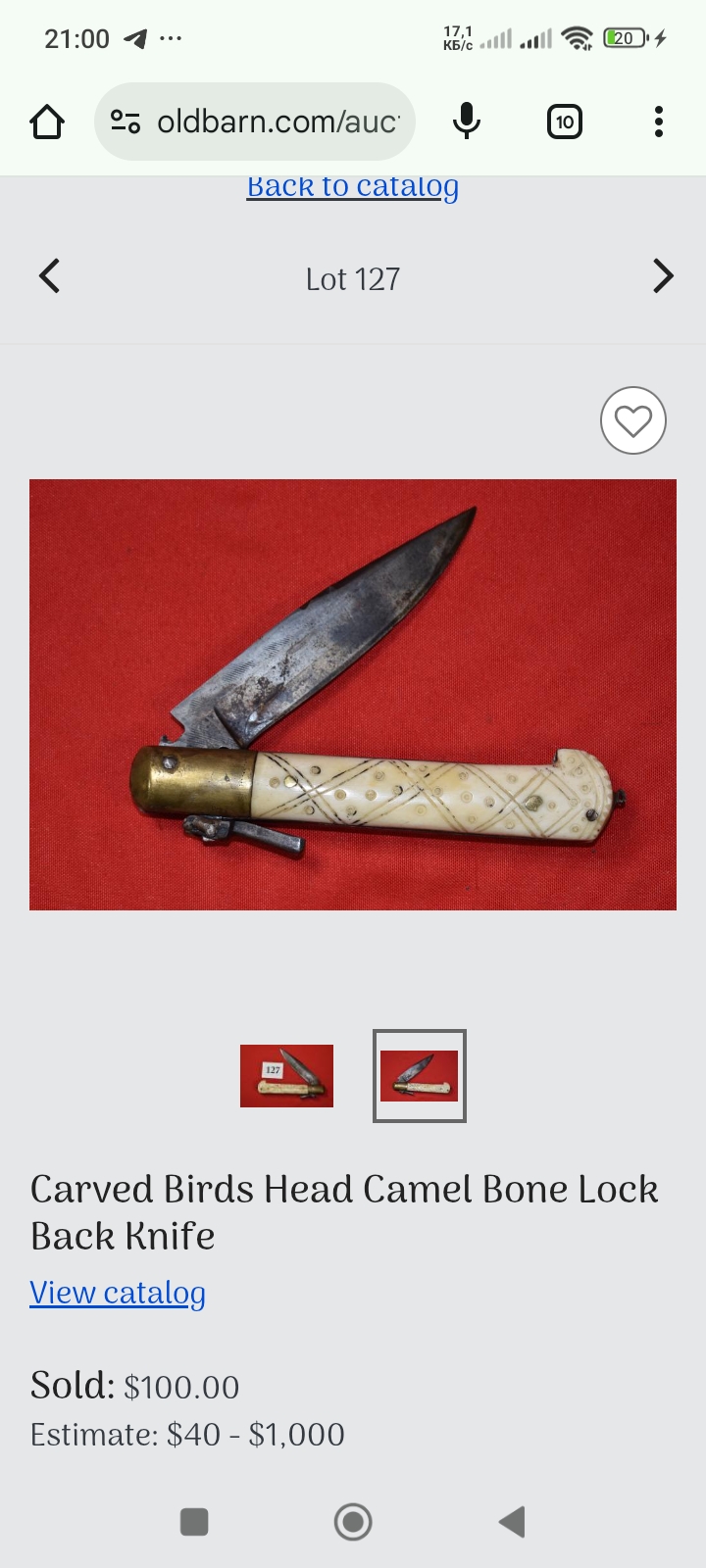Start voice search with the microphone
Image resolution: width=706 pixels, height=1568 pixels.
coord(467,122)
